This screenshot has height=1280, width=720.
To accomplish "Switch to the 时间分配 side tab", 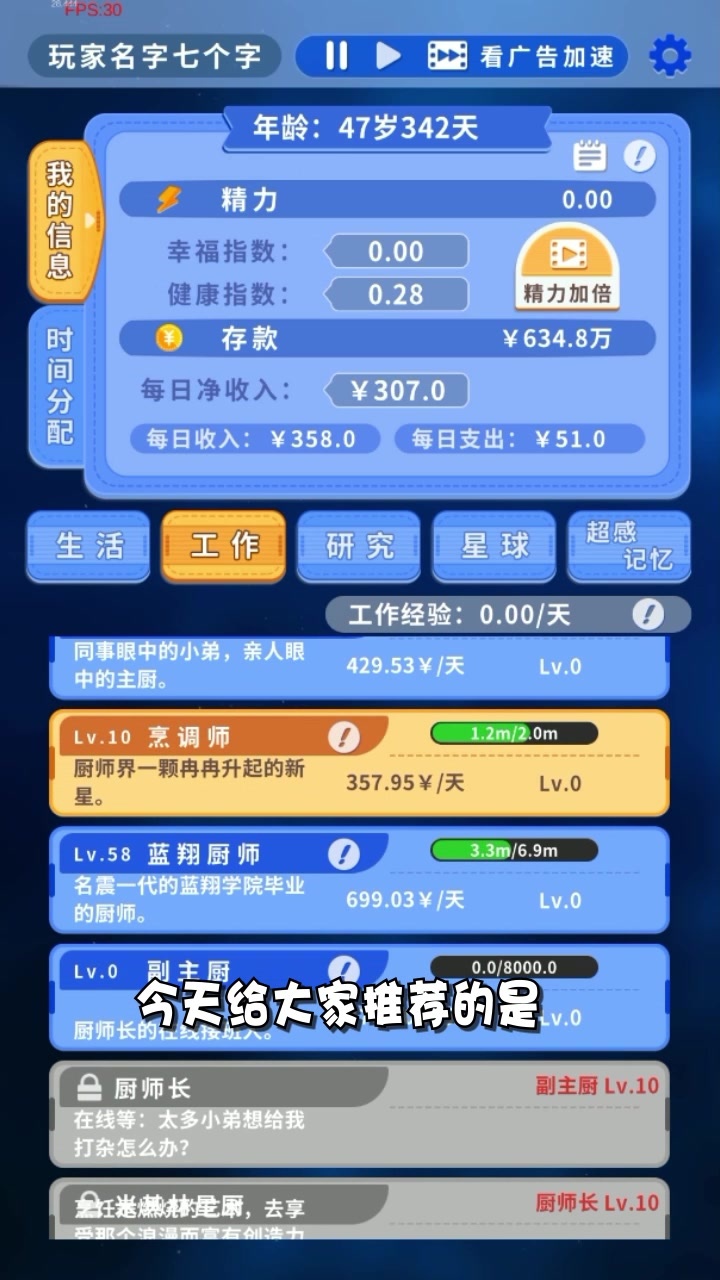I will click(x=60, y=385).
